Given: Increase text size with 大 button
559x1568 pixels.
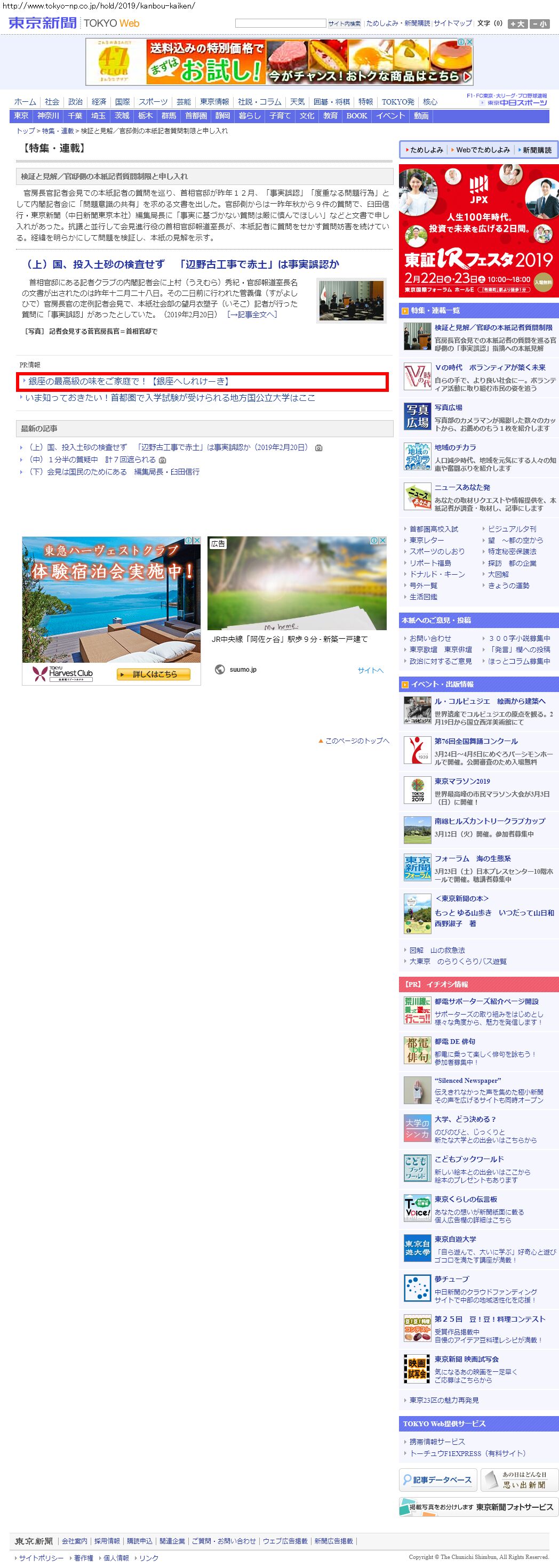Looking at the screenshot, I should click(517, 24).
